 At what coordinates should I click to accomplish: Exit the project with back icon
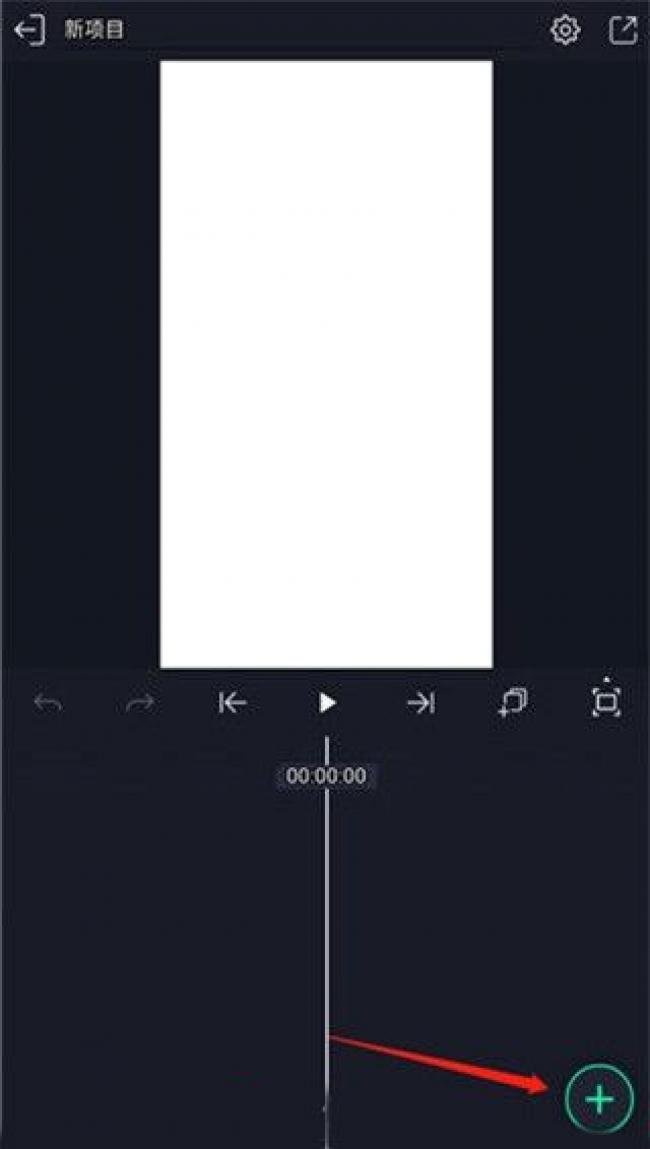[x=30, y=30]
